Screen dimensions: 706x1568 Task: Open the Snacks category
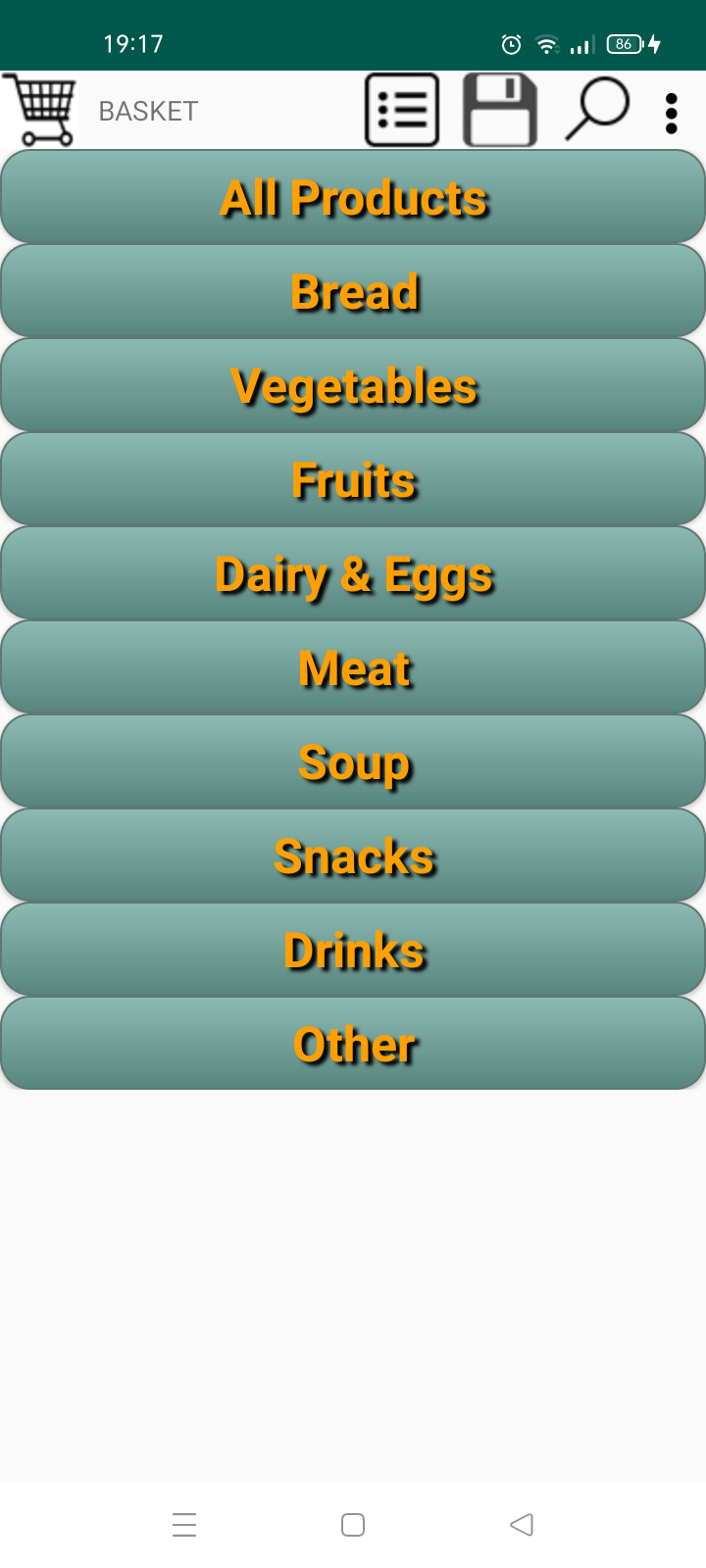(x=353, y=856)
